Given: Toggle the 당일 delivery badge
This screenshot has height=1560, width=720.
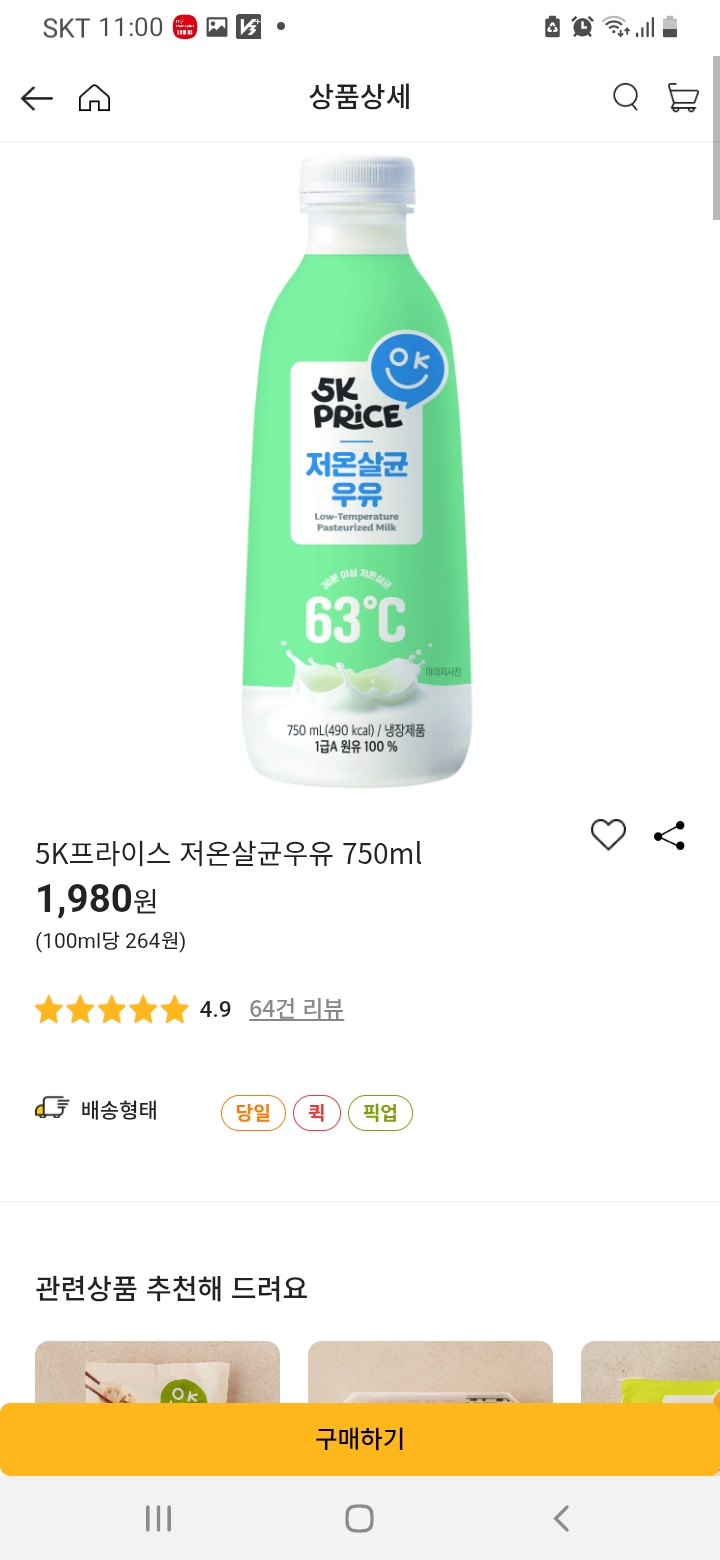Looking at the screenshot, I should (x=253, y=1112).
